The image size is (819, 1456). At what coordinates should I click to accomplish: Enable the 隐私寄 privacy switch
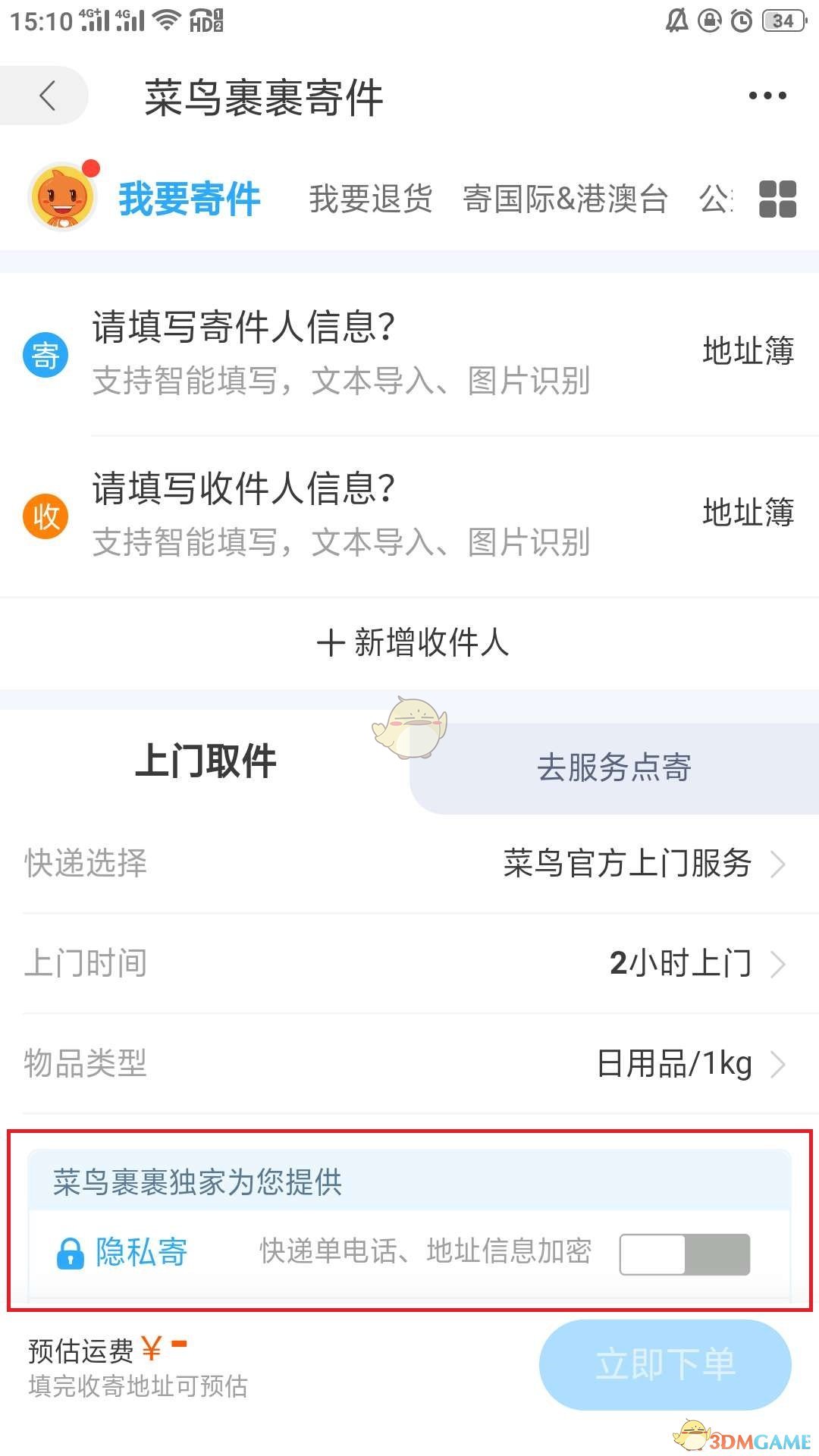[684, 1254]
